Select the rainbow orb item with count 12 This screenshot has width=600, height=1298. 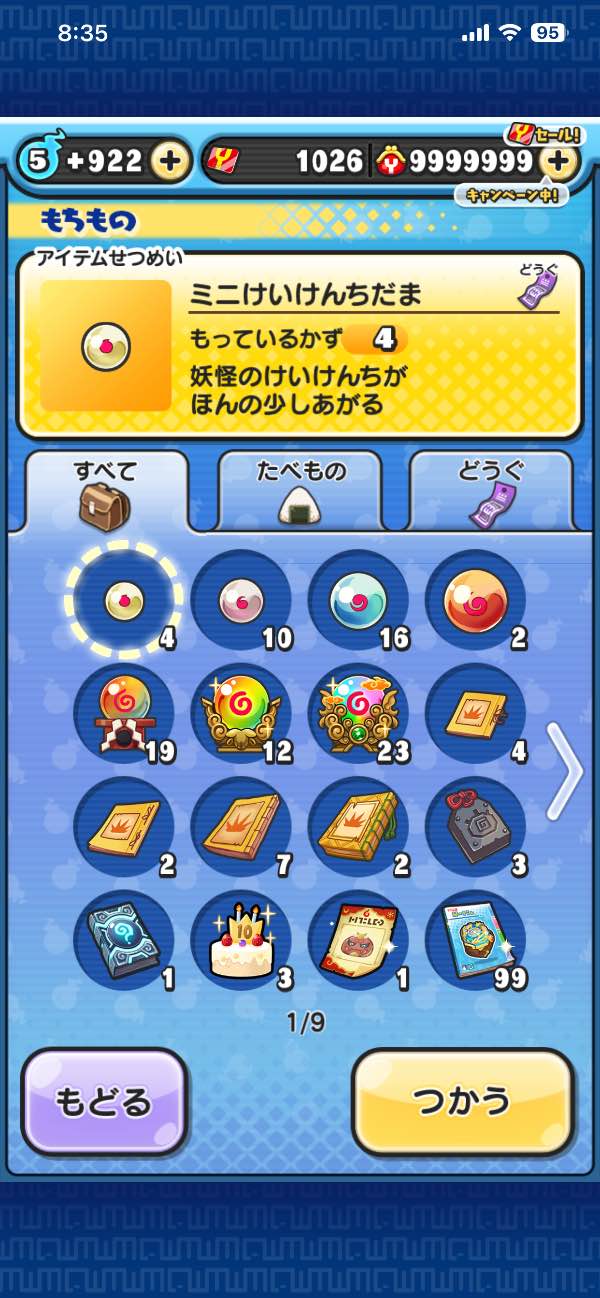pos(241,714)
